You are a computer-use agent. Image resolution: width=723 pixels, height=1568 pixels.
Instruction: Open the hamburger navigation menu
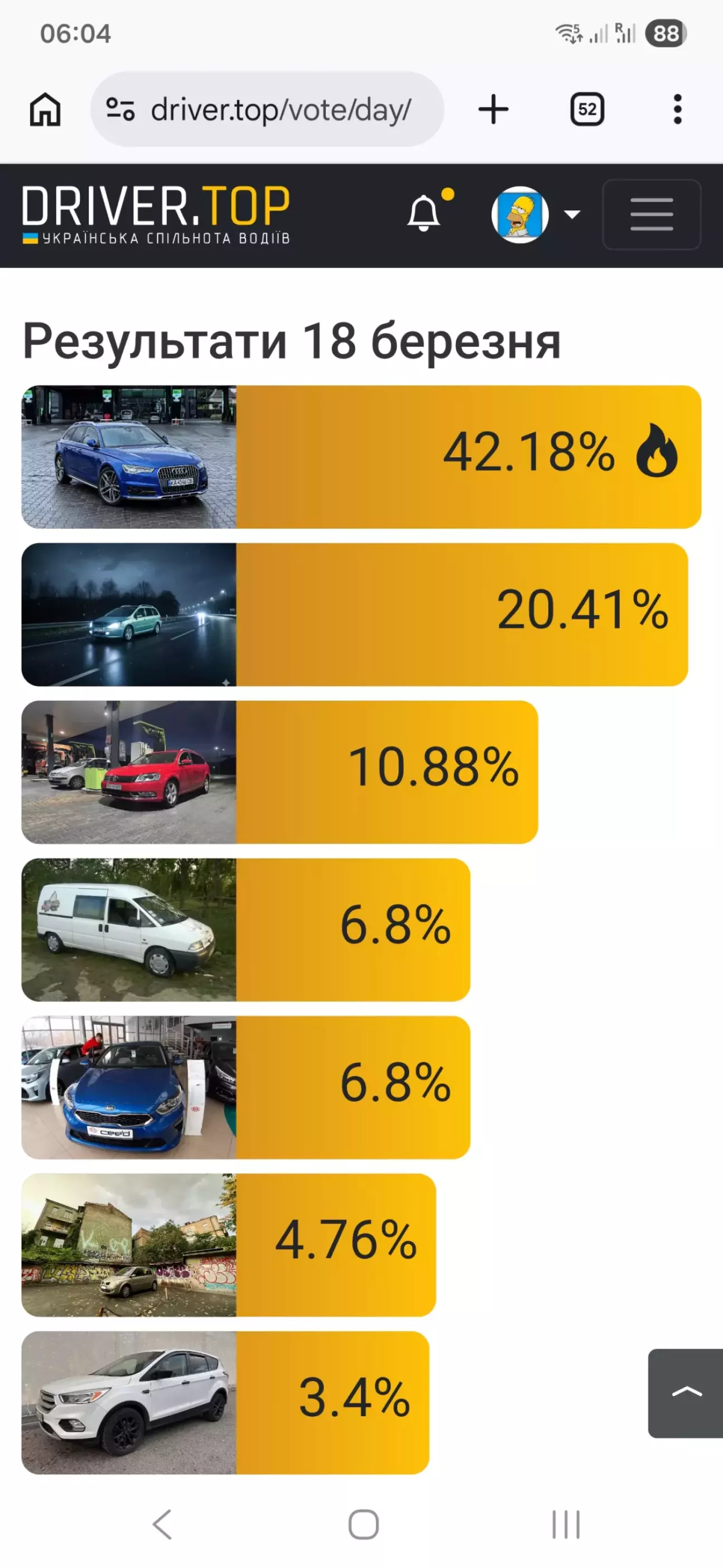point(651,215)
